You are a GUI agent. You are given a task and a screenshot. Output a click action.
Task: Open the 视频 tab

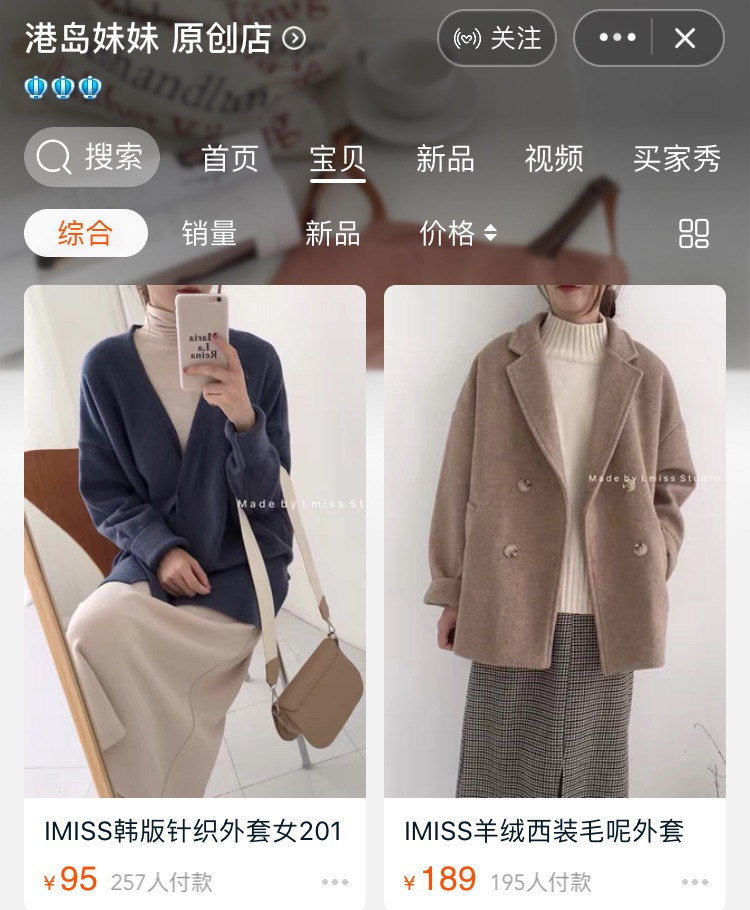[554, 158]
